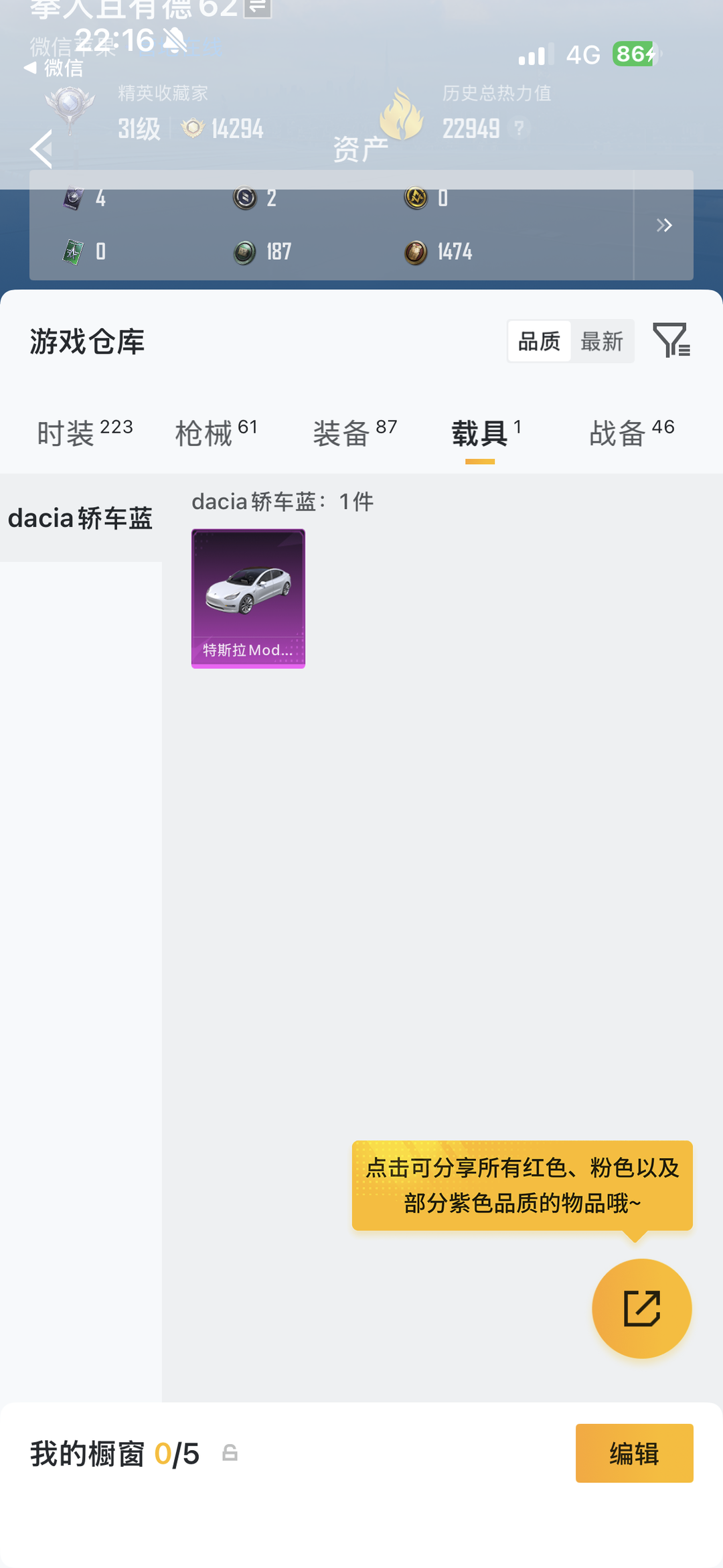Viewport: 723px width, 1568px height.
Task: Switch to the 枪械 tab
Action: coord(216,433)
